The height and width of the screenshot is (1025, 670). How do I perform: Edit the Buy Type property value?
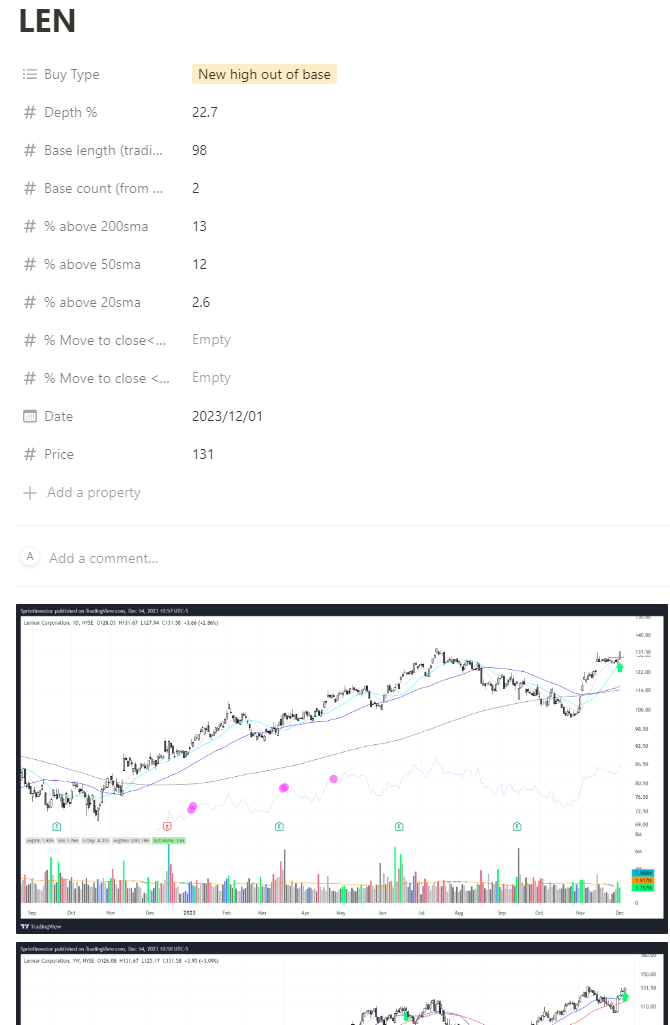click(264, 74)
